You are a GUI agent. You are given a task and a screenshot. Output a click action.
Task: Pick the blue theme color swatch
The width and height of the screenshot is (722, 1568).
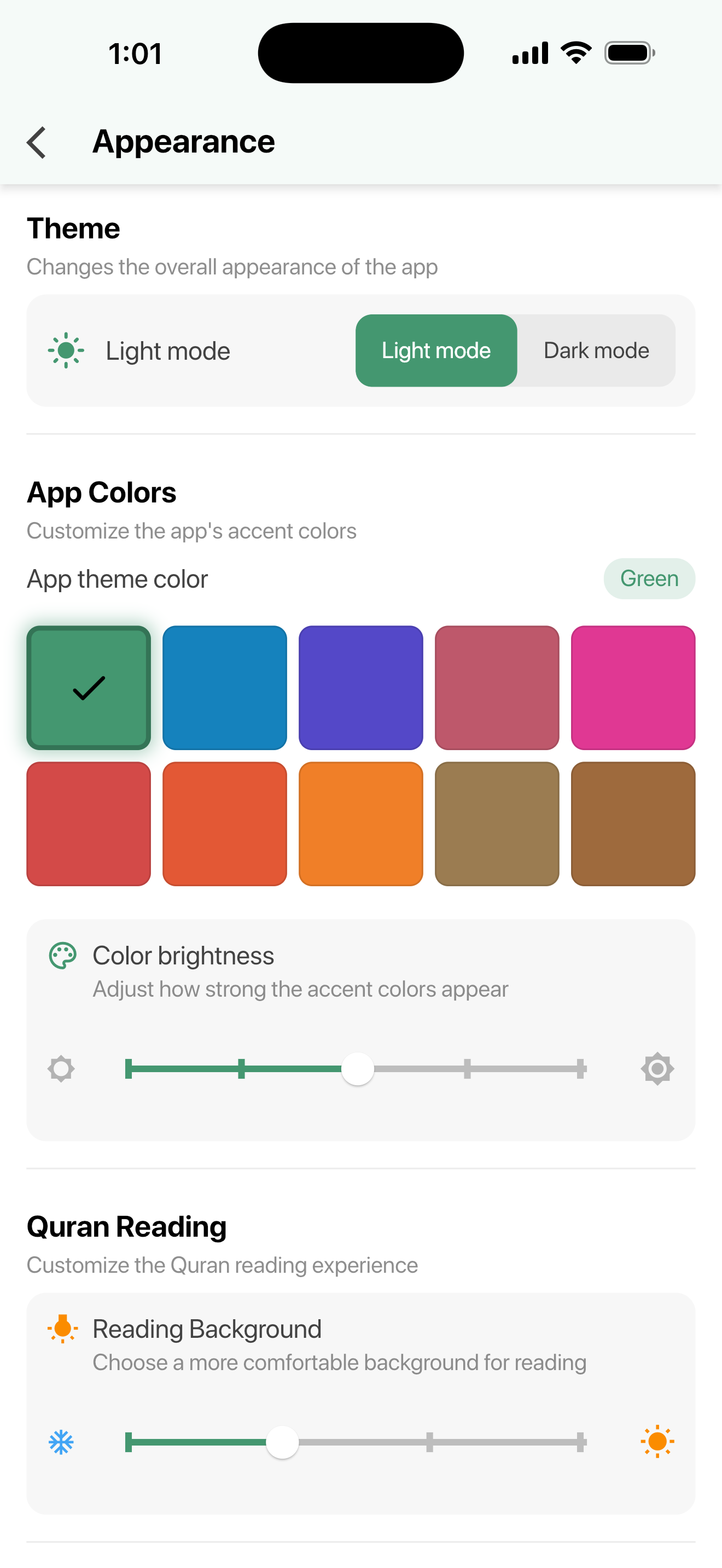pos(225,688)
